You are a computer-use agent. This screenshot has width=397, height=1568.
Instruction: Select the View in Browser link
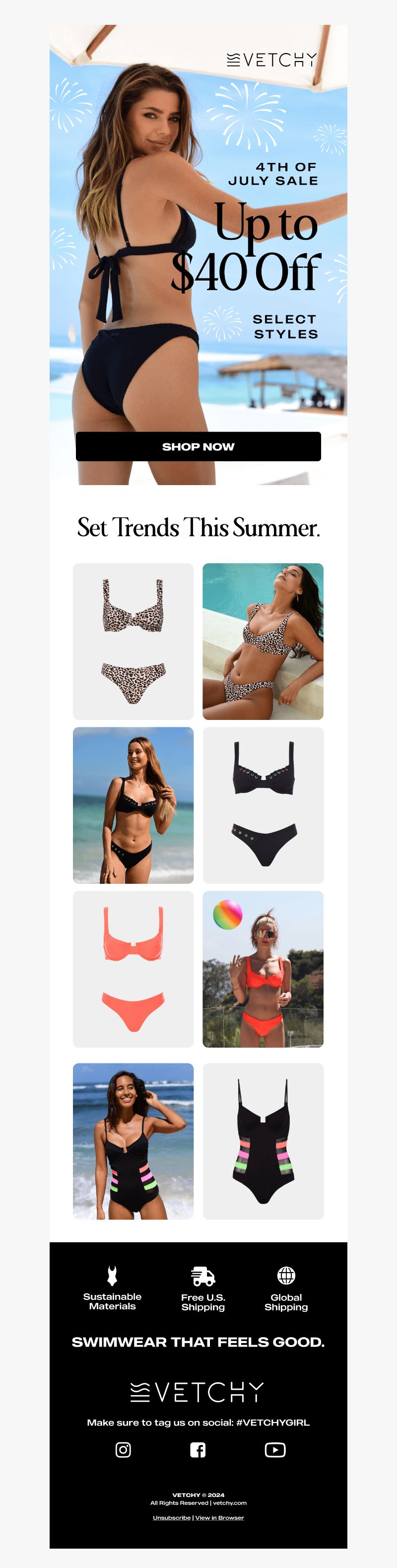(219, 1517)
